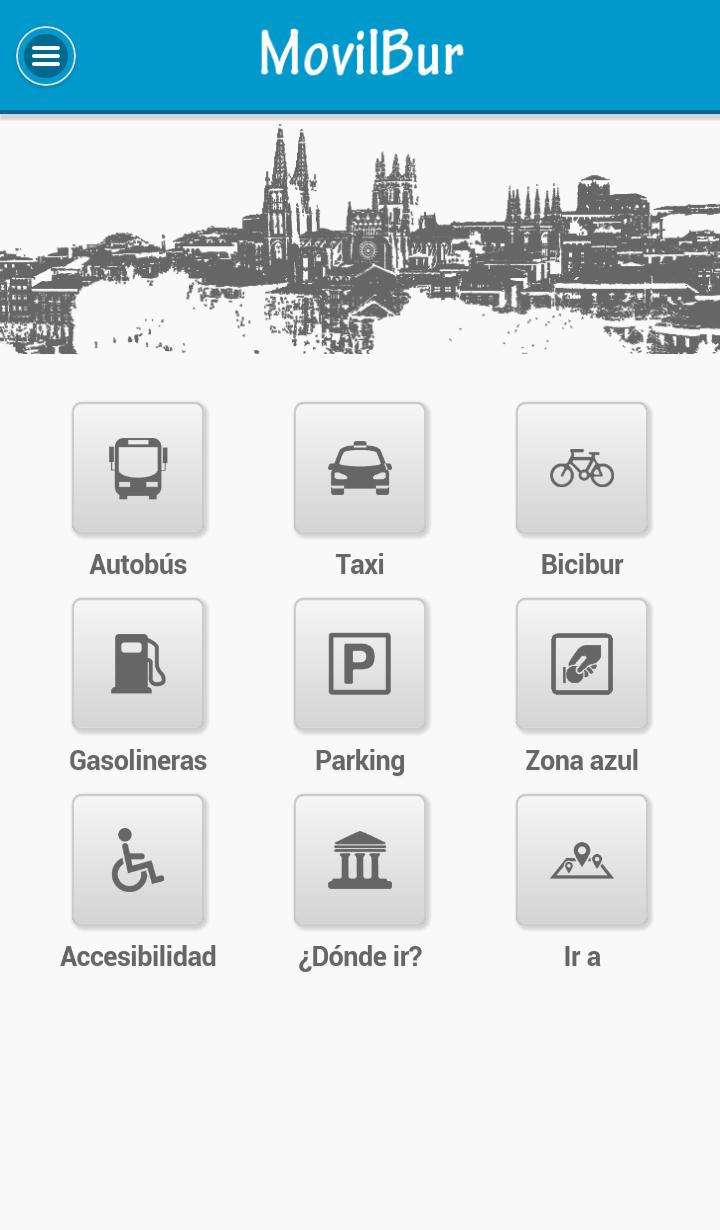
Task: Open the Autobús section
Action: click(x=138, y=468)
